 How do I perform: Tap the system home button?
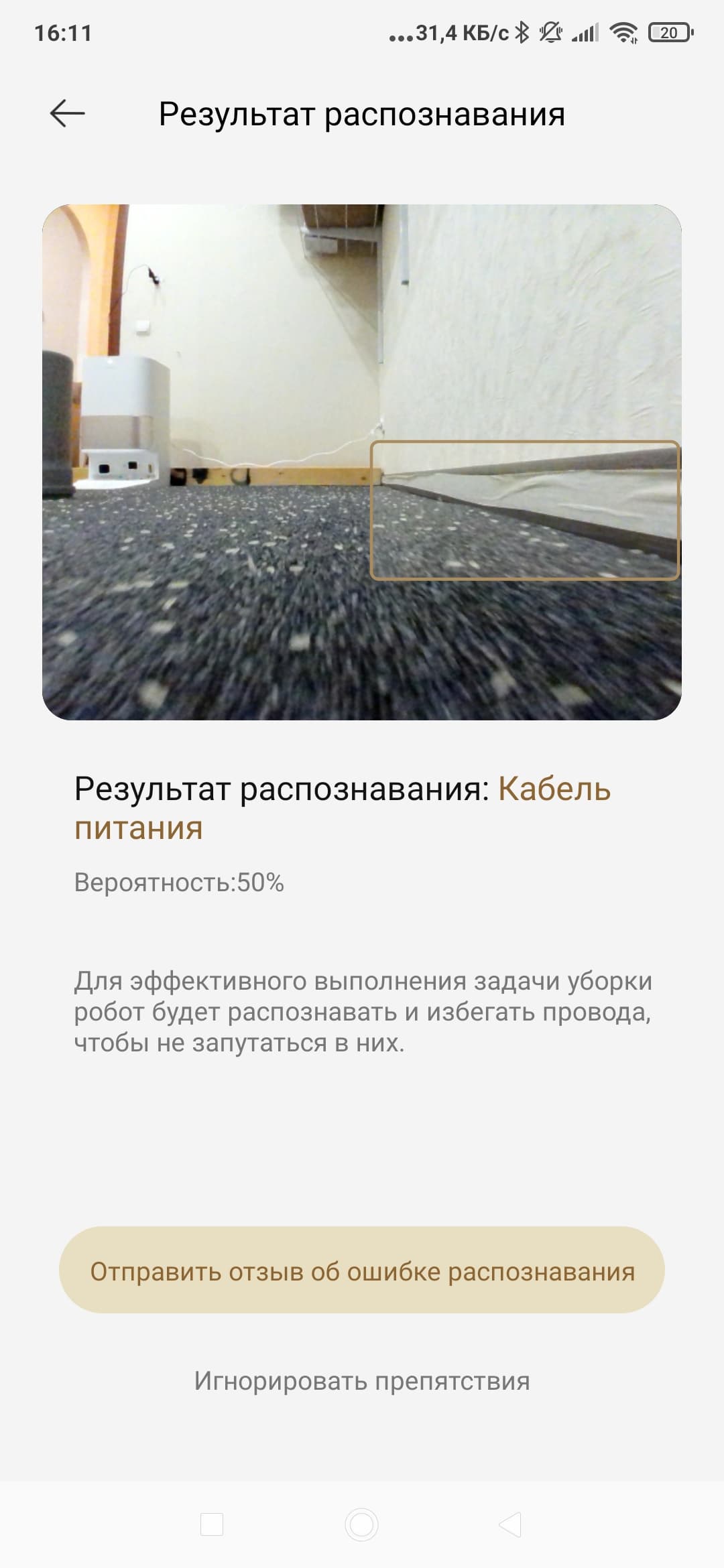(362, 1524)
